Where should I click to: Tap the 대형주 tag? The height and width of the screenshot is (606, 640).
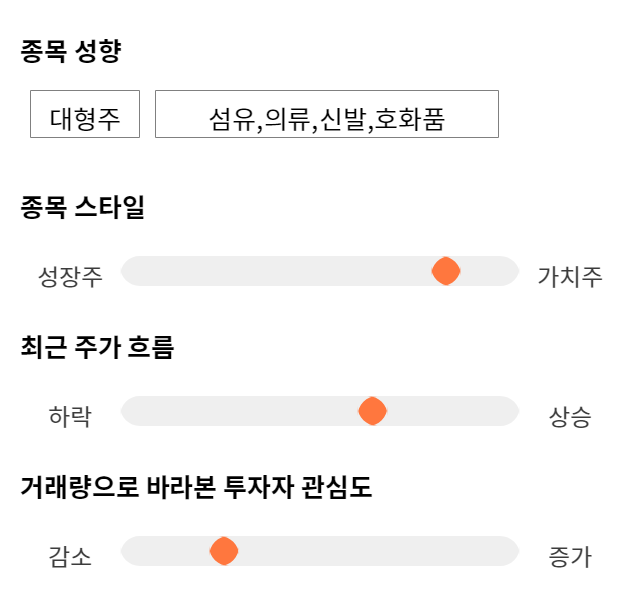(x=85, y=114)
